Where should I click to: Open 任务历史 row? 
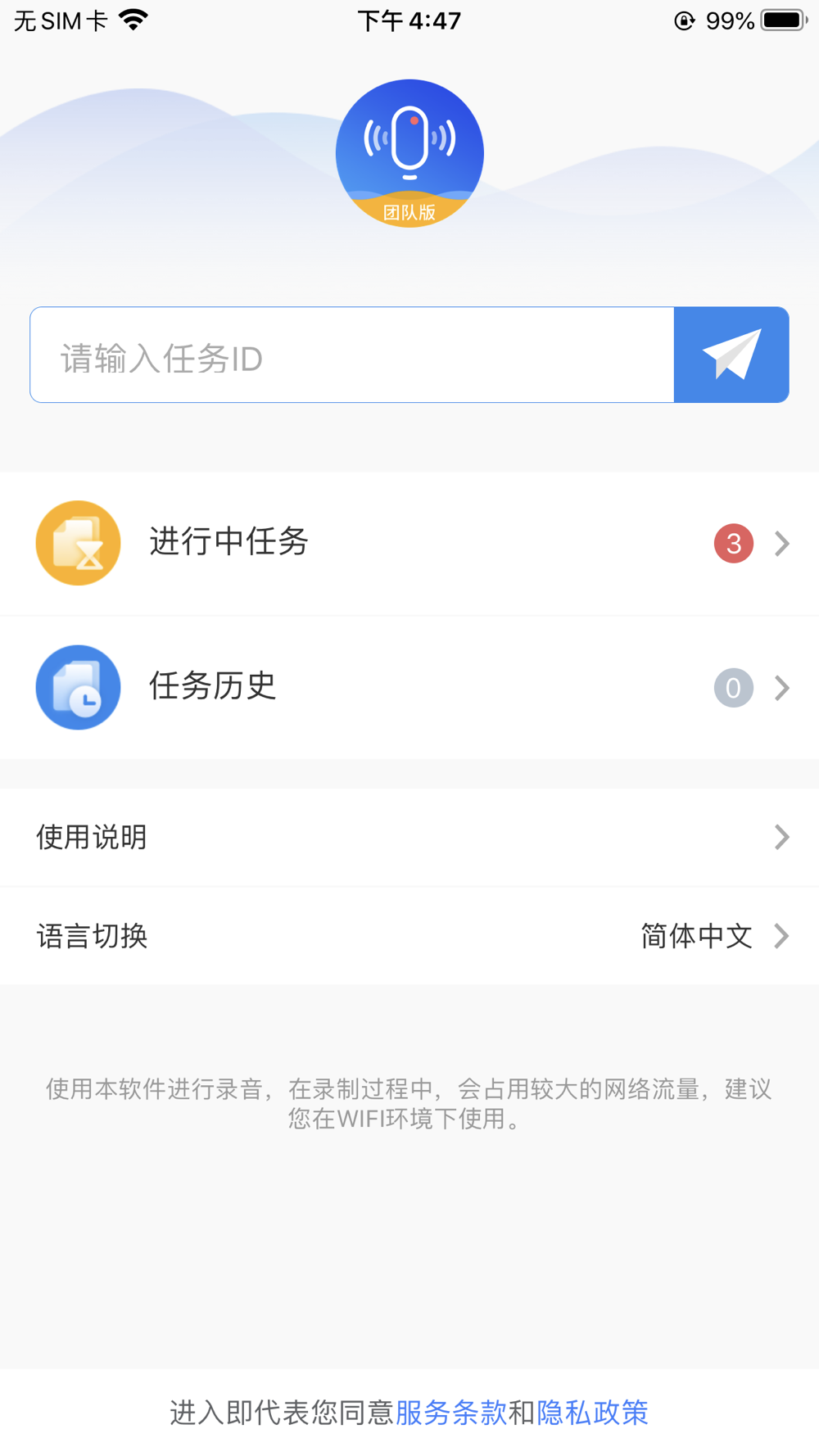tap(409, 688)
